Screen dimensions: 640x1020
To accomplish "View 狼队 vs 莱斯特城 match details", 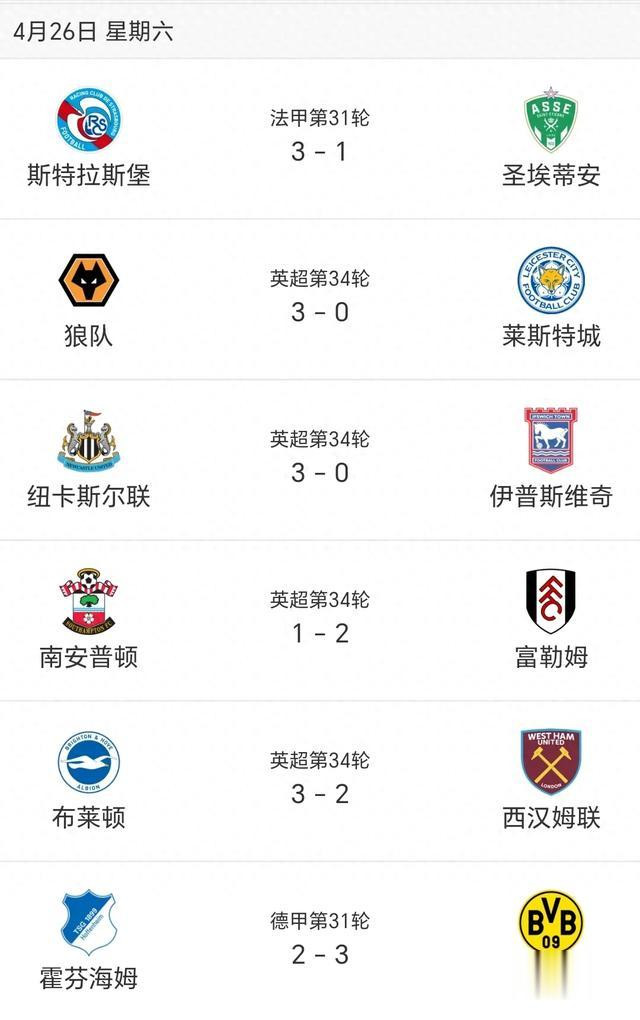I will coord(320,299).
